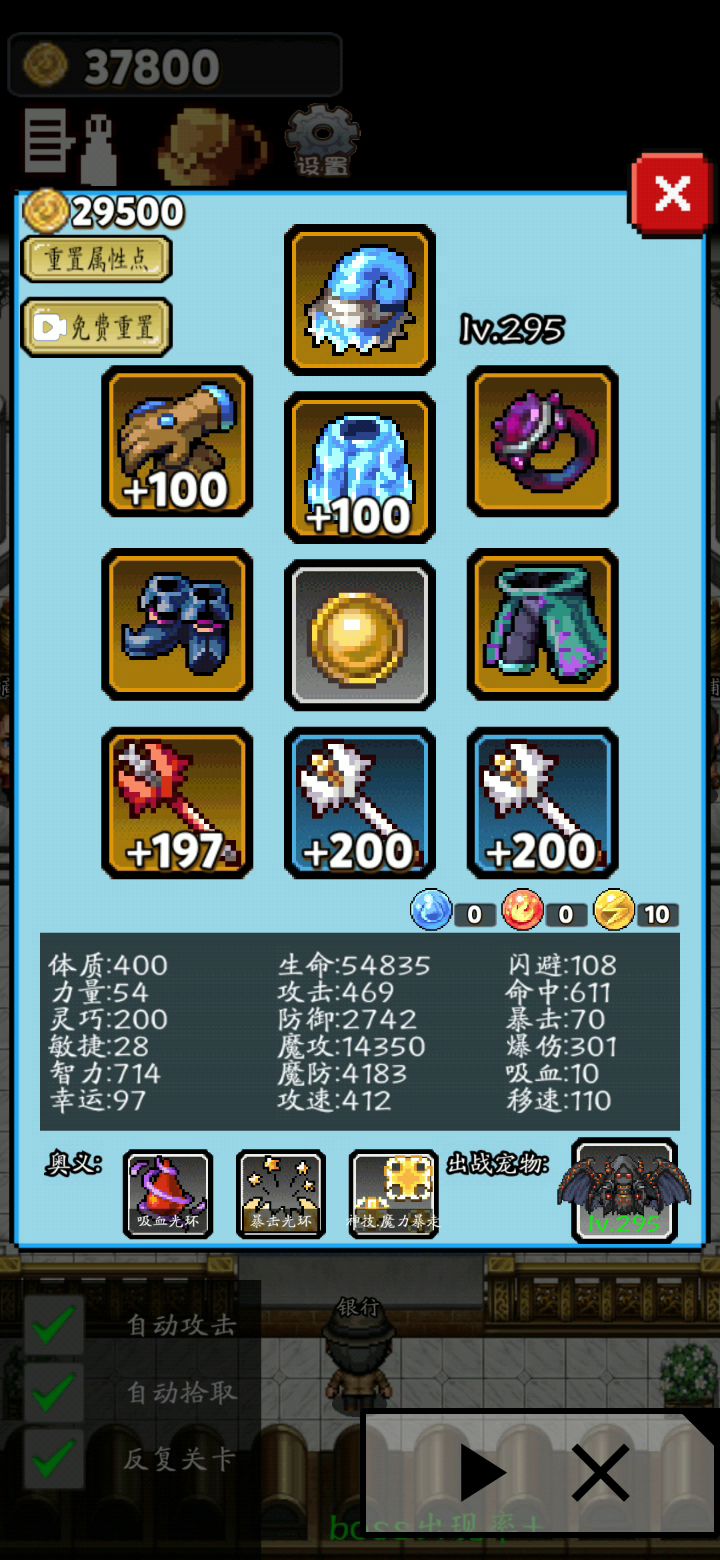Open the 暴击光环 skill icon
This screenshot has height=1560, width=720.
click(x=281, y=1193)
